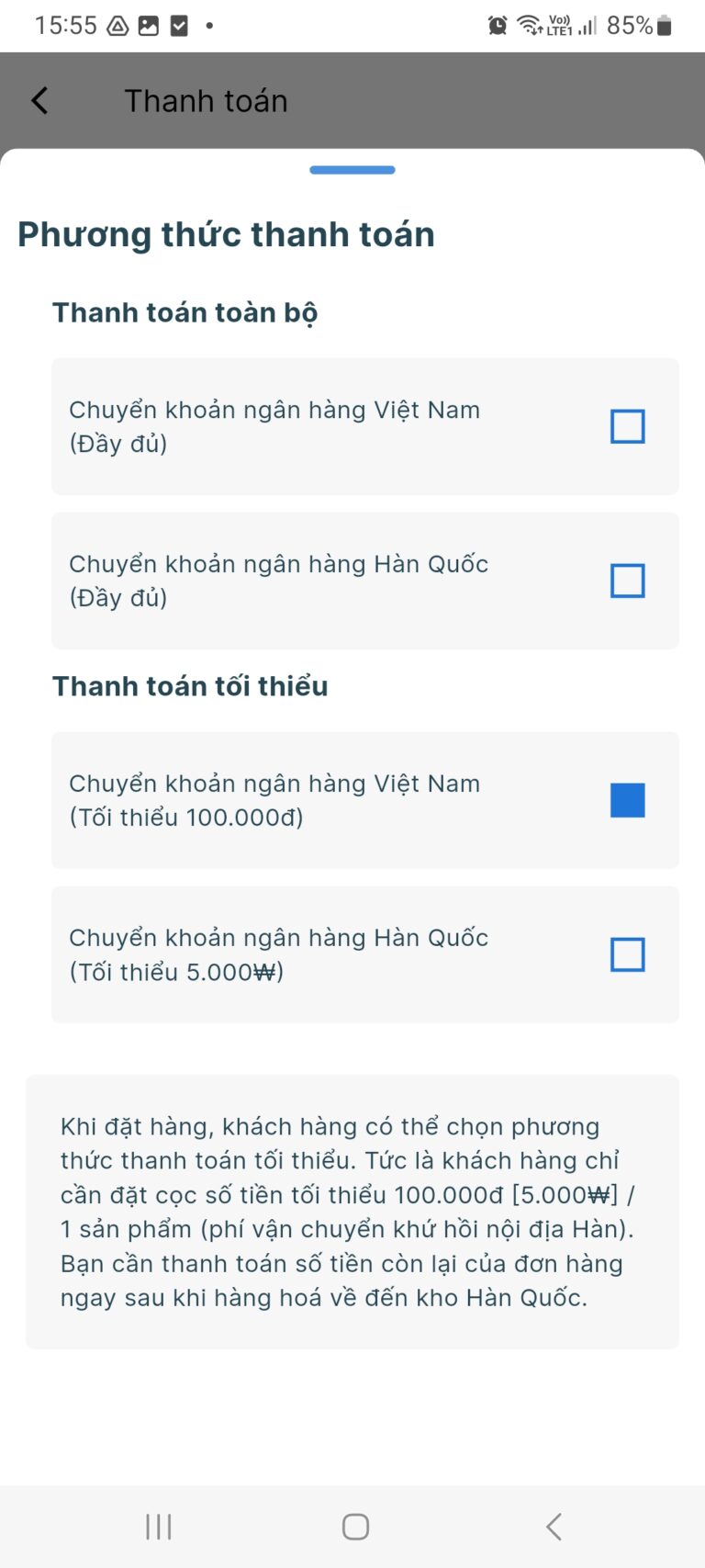Uncheck Chuyển khoản ngân hàng Việt Nam (Tối thiểu 100.000đ)
705x1568 pixels.
(x=626, y=799)
